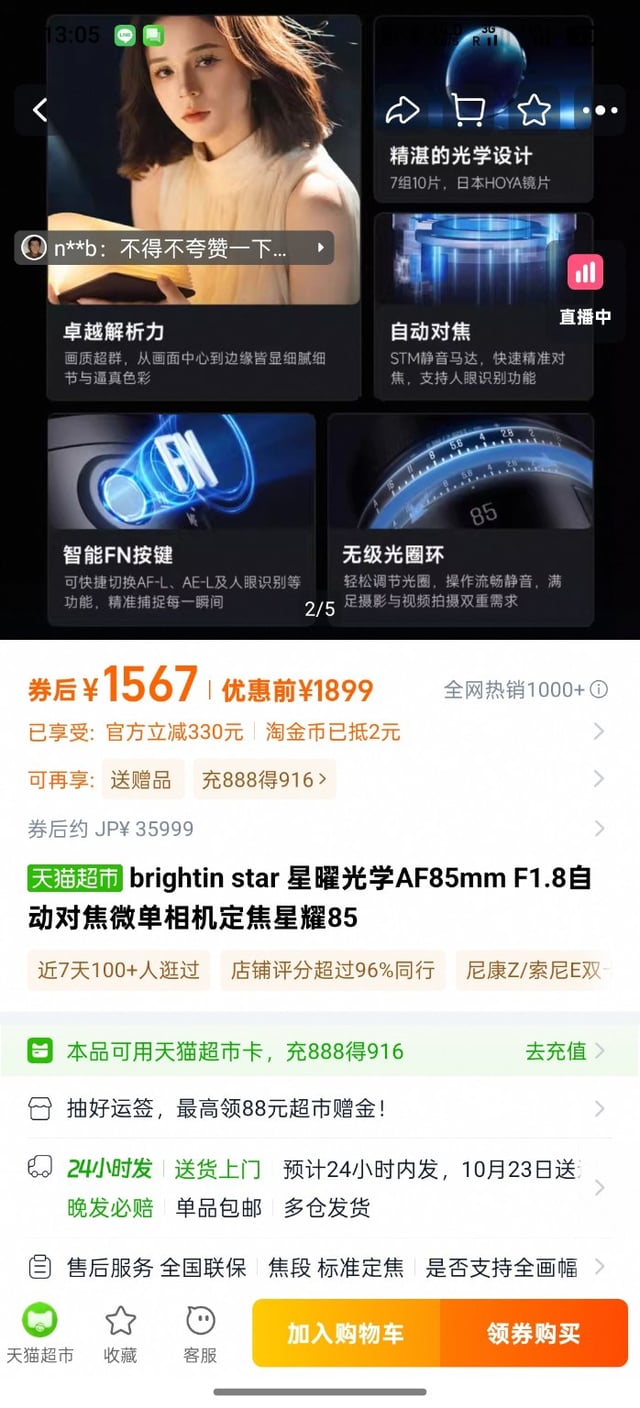
Task: Add this lens to 收藏 favorites
Action: pos(120,1333)
